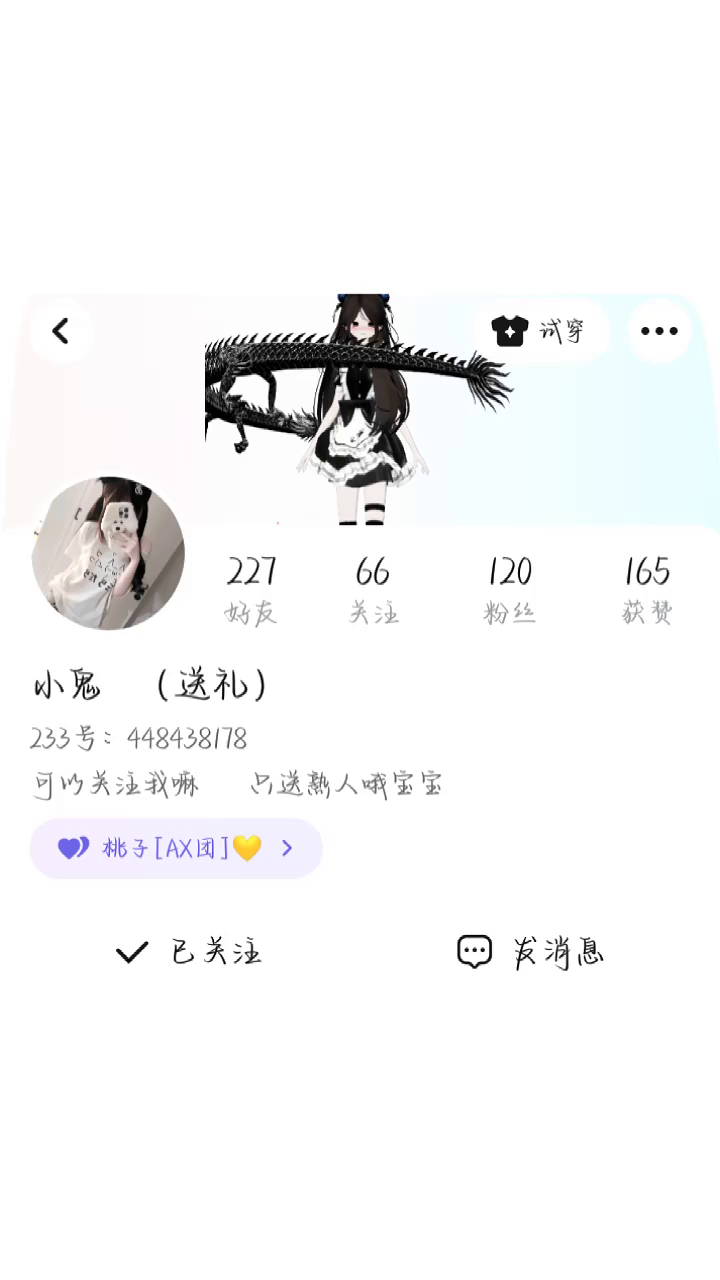Open the 120 粉丝 fans list
The height and width of the screenshot is (1280, 720).
pyautogui.click(x=510, y=590)
